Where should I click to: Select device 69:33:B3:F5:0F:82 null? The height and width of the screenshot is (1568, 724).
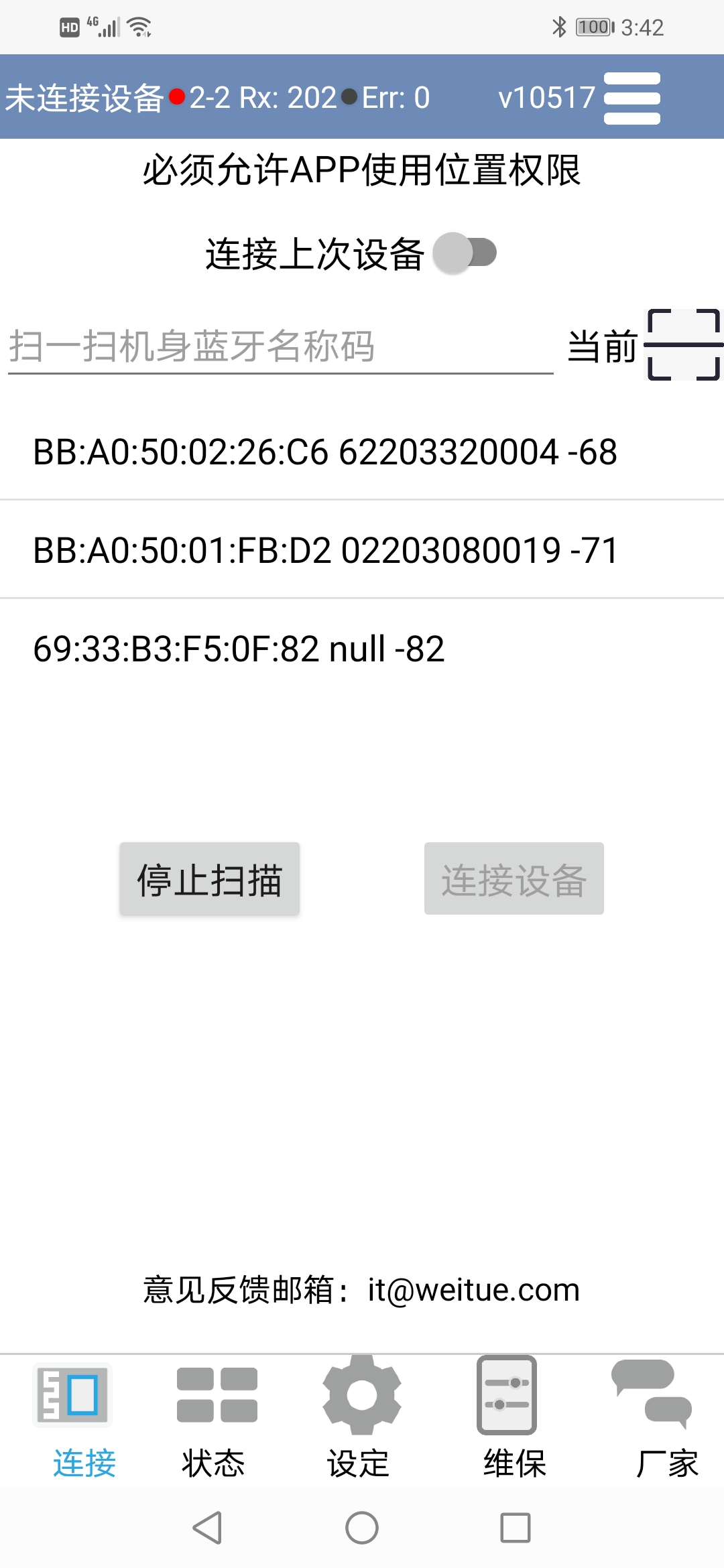click(362, 649)
